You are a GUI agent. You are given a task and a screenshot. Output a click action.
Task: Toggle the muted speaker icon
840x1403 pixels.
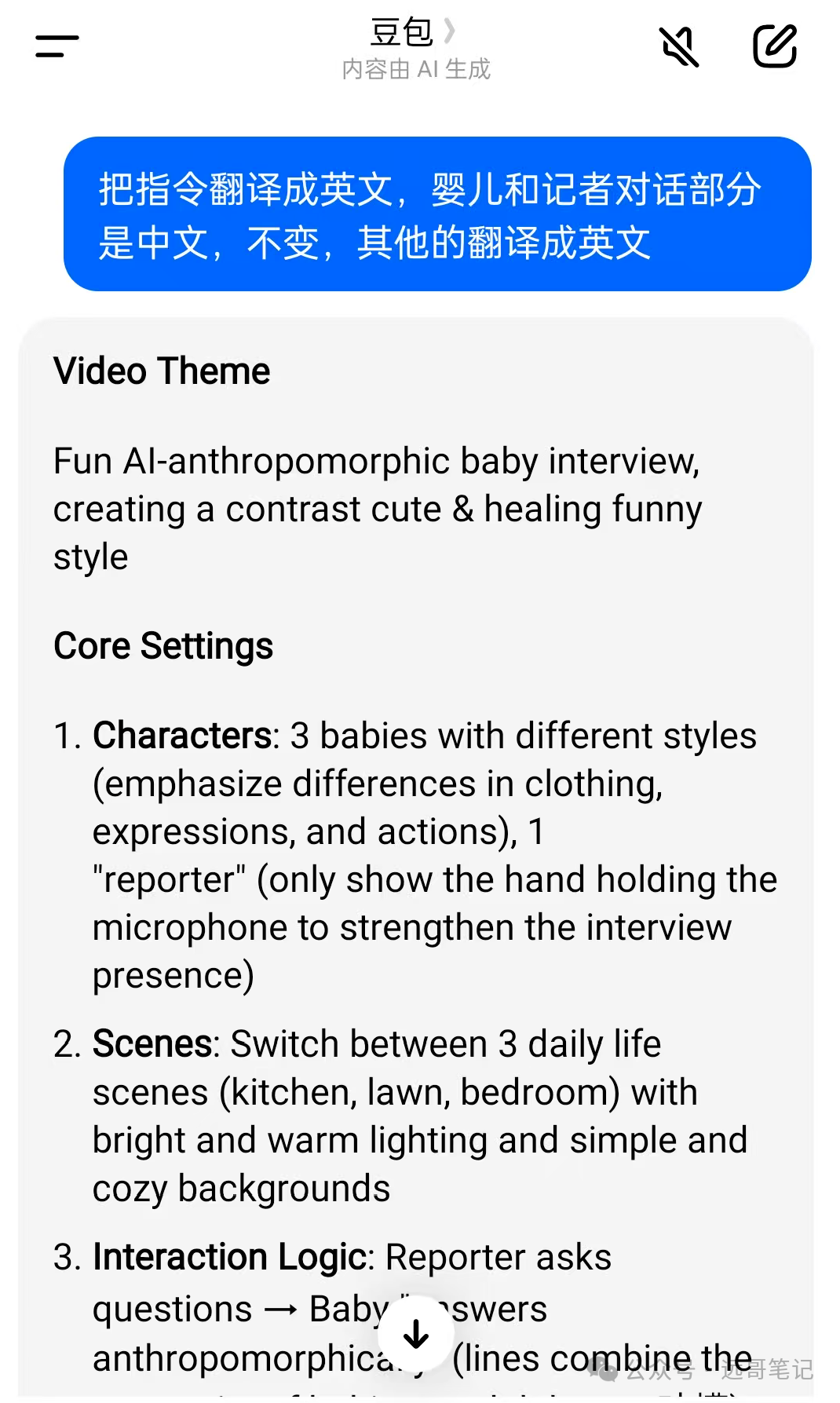(679, 46)
